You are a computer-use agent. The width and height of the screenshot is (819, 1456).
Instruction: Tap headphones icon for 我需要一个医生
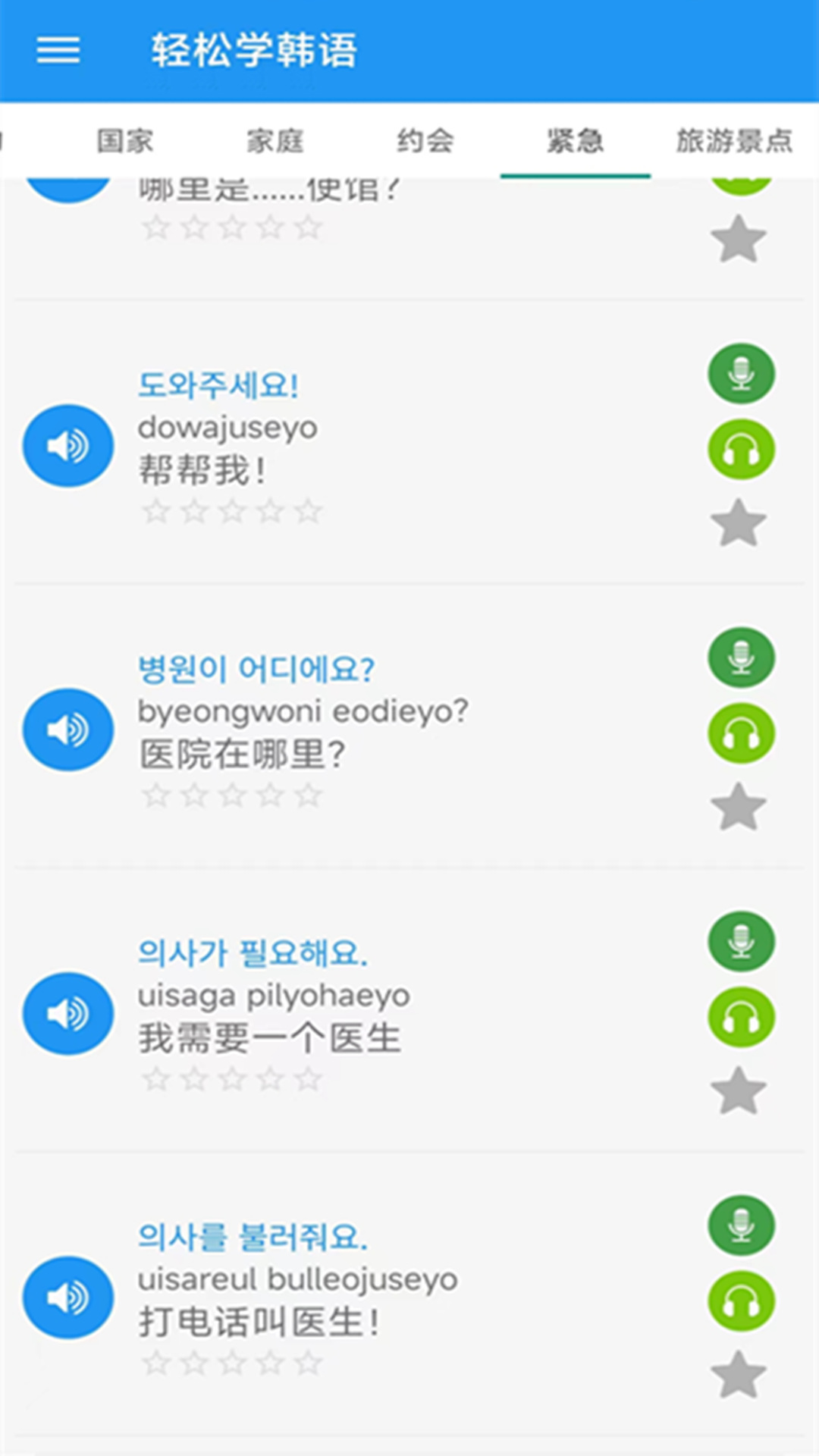point(741,1017)
